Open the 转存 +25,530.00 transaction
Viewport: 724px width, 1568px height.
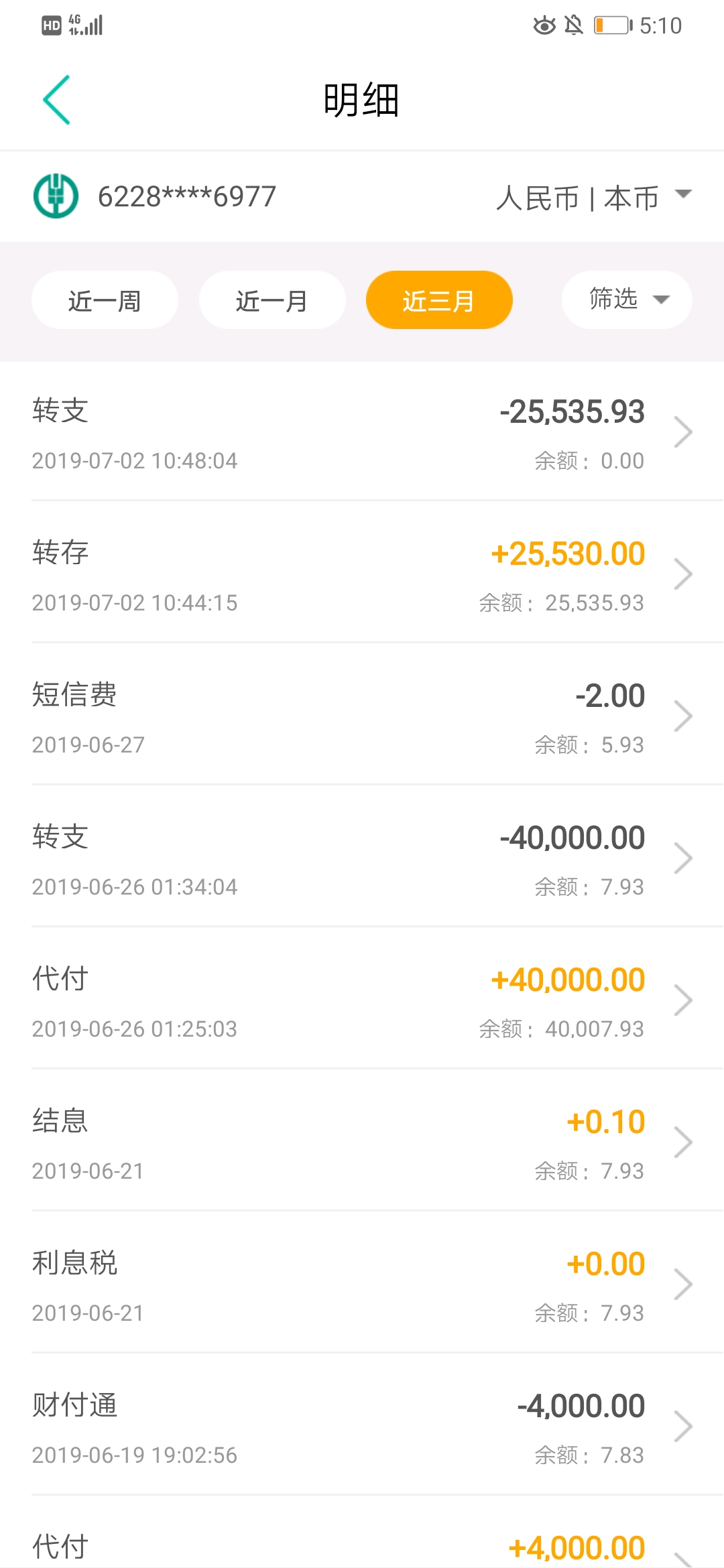362,573
